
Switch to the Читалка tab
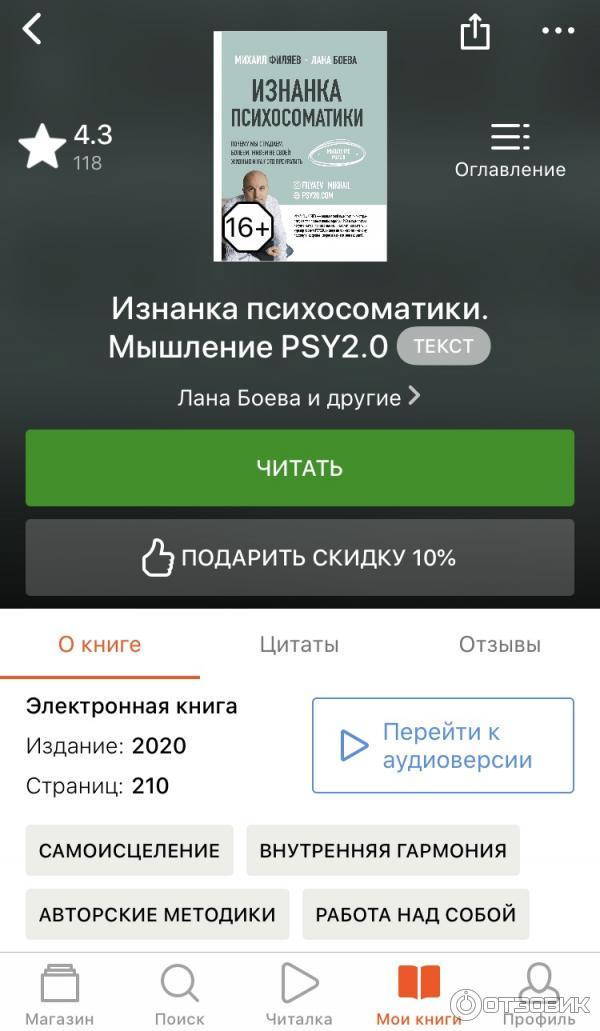(x=299, y=994)
